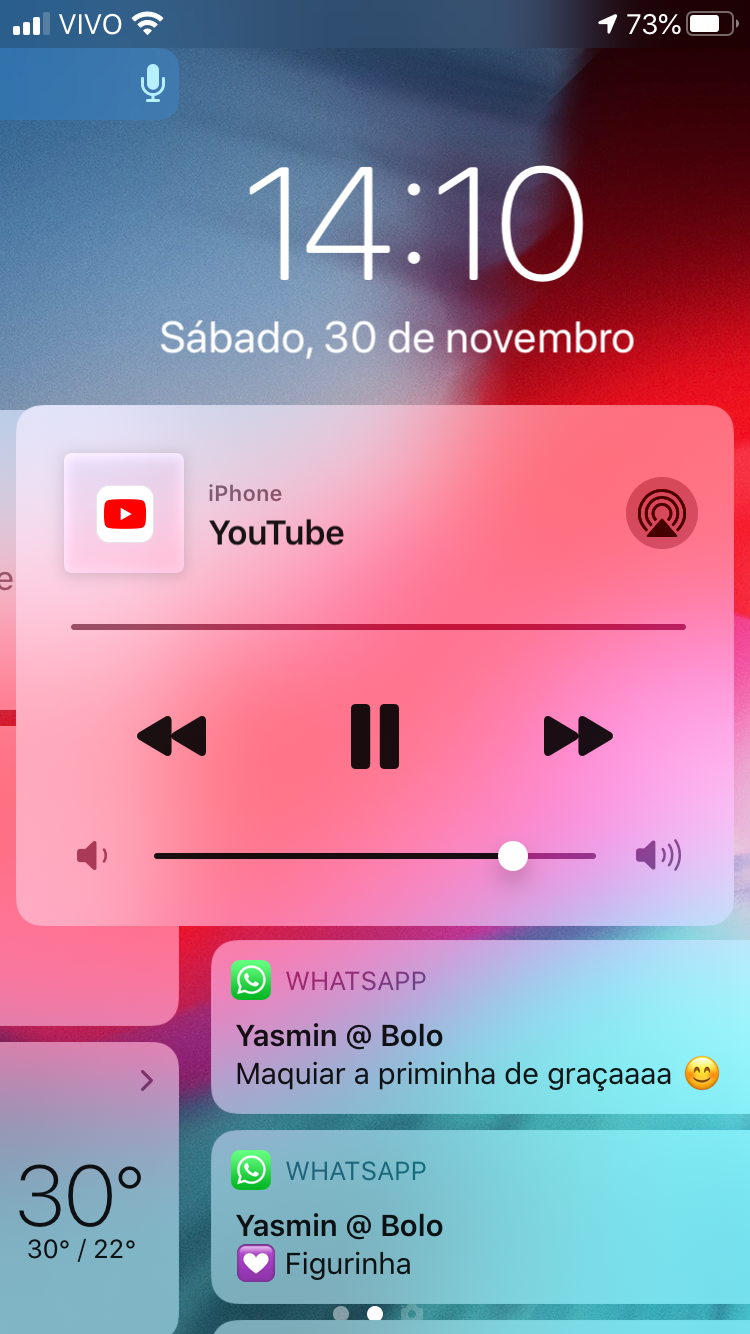The image size is (750, 1334).
Task: Open Yasmin's "Maquiar a priminha" WhatsApp notification
Action: [480, 1028]
